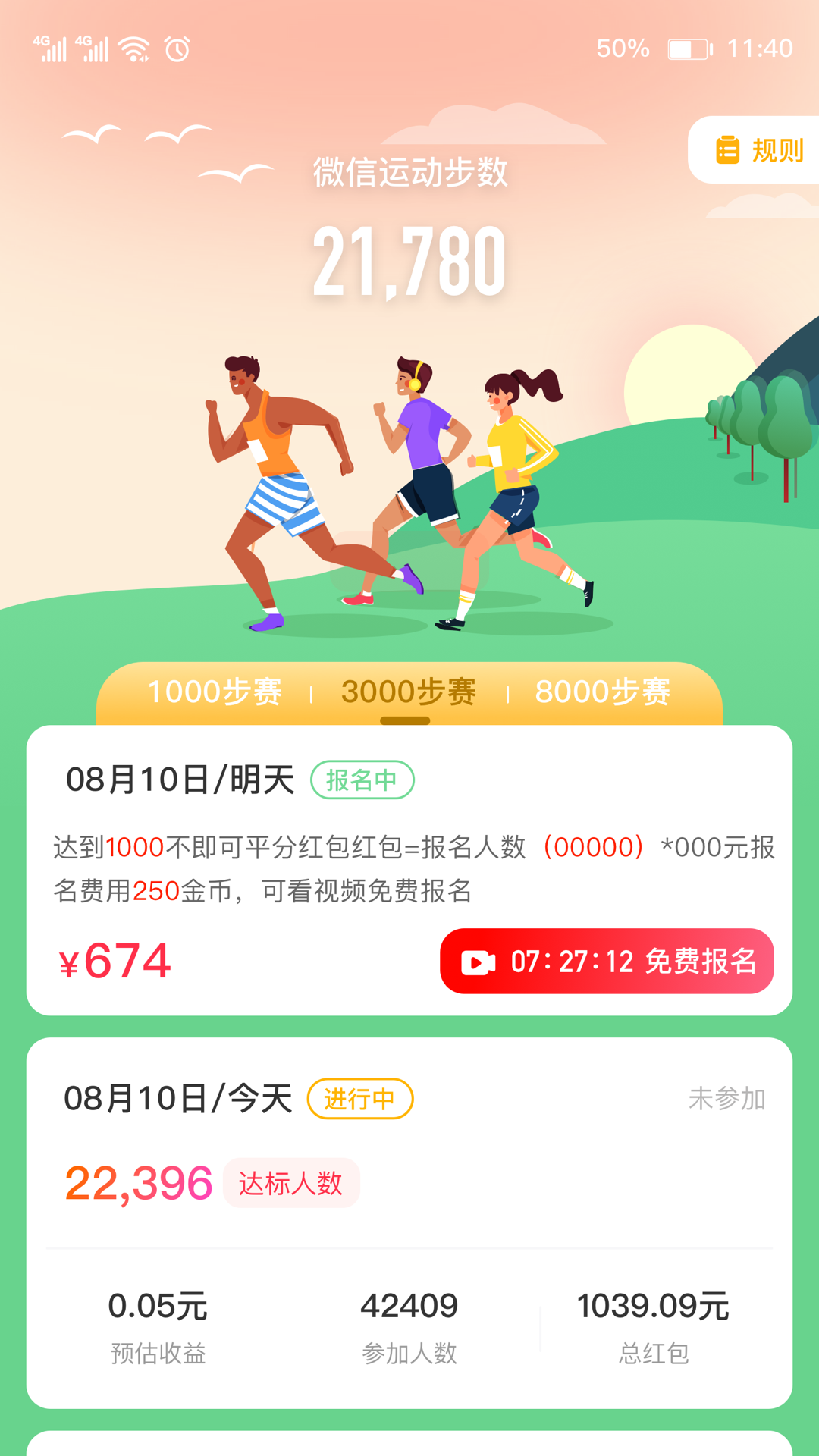Viewport: 819px width, 1456px height.
Task: Open the 08月10日/今天 ongoing race card
Action: pyautogui.click(x=409, y=1221)
